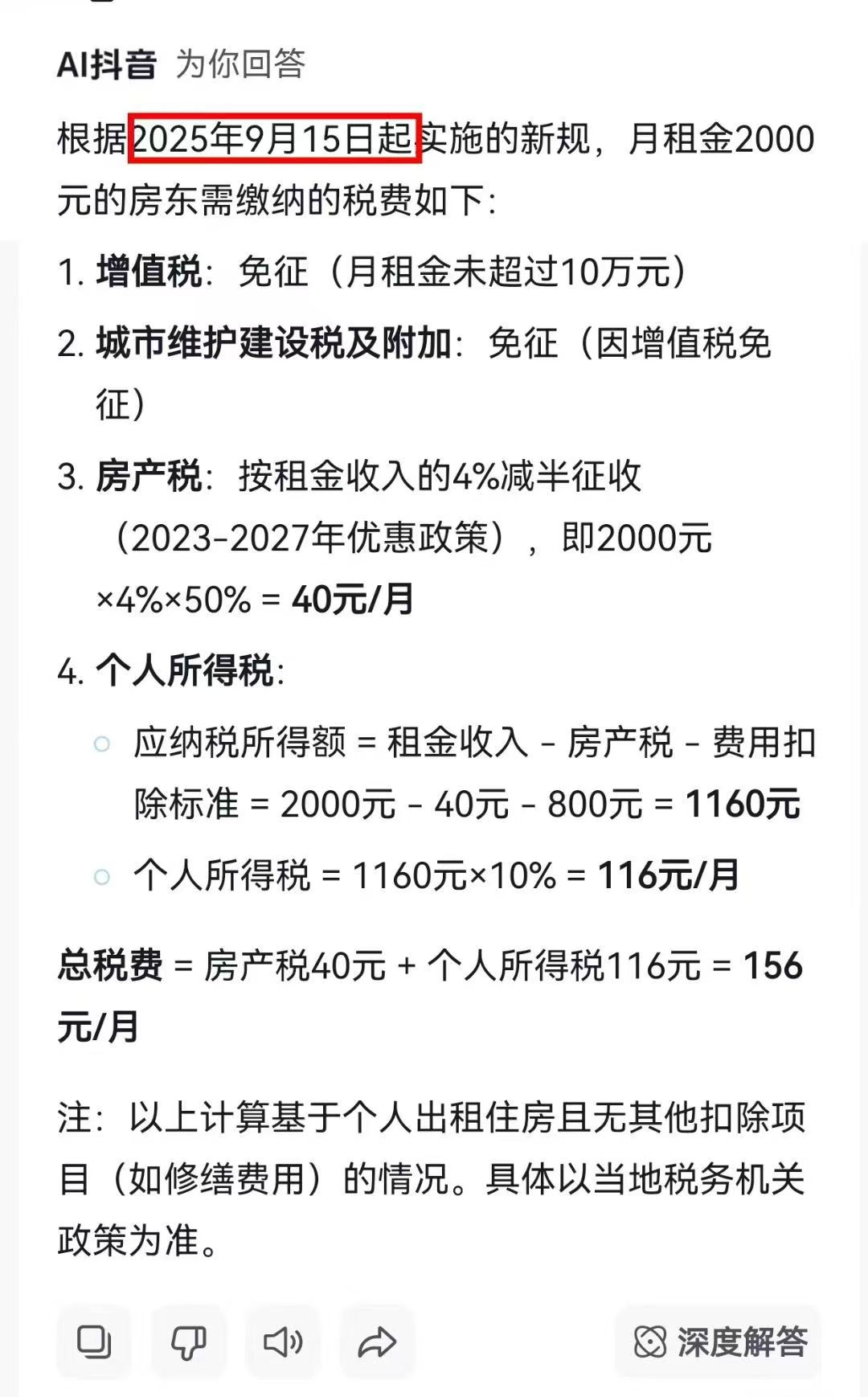The height and width of the screenshot is (1397, 868).
Task: Open 深度解答 for a deeper answer
Action: pyautogui.click(x=719, y=1342)
